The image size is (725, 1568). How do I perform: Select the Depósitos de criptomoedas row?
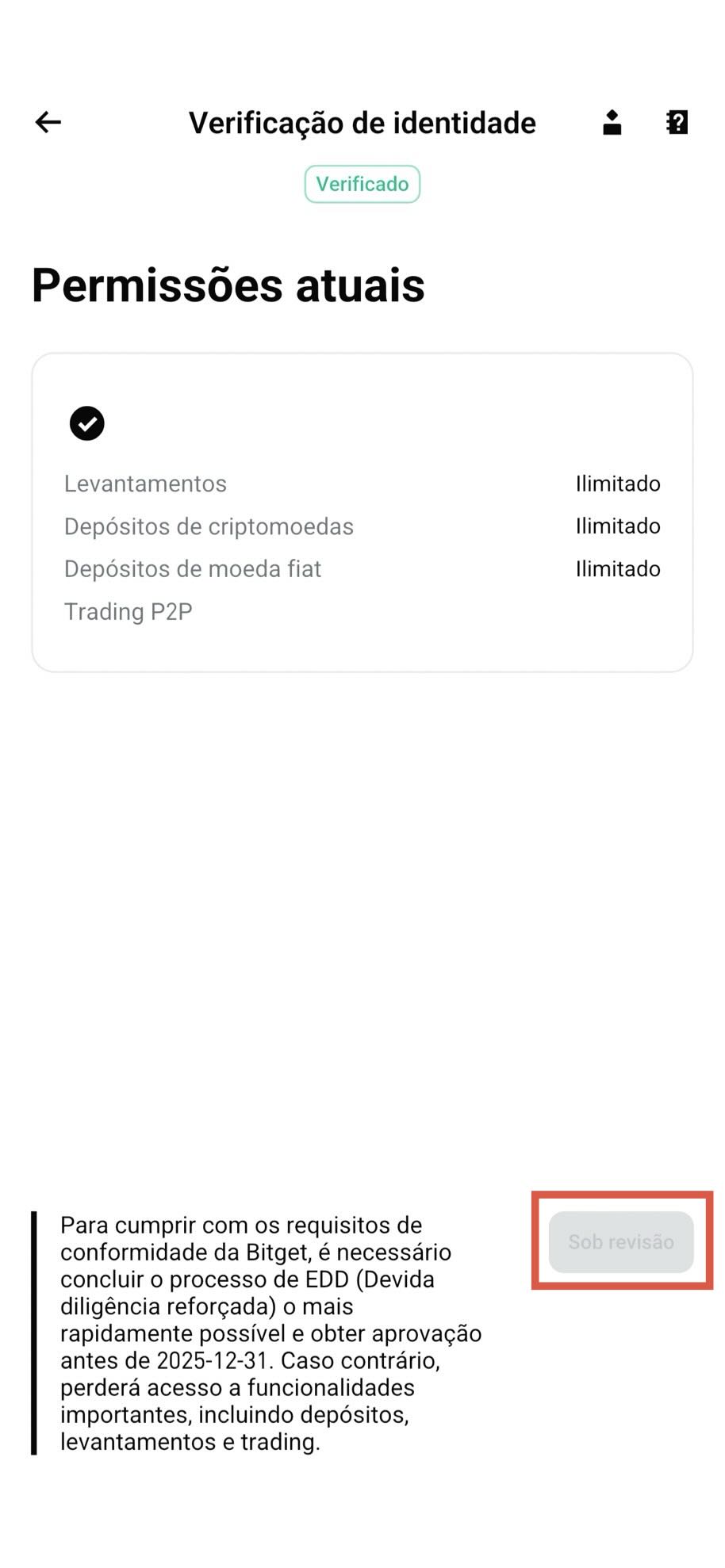coord(209,526)
